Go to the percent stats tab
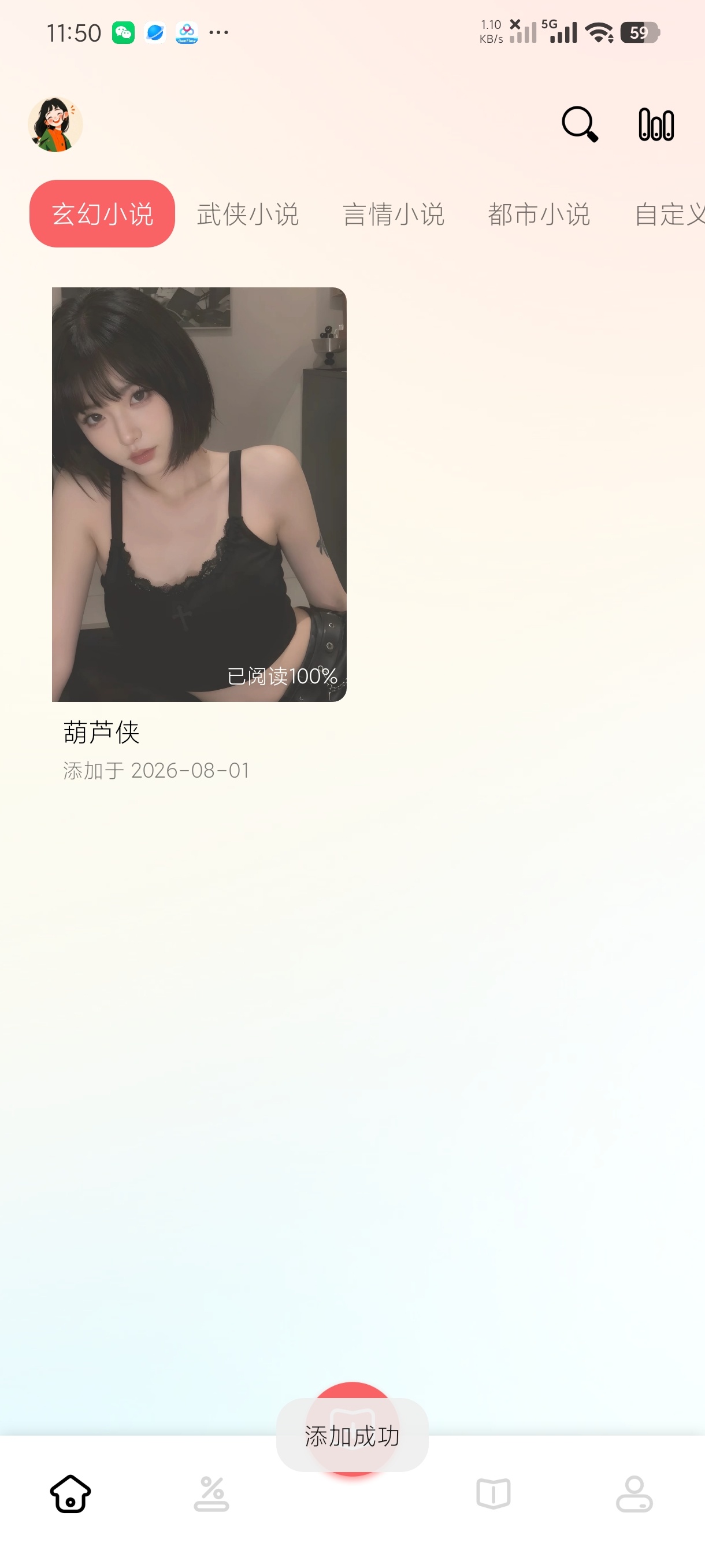Screen dimensions: 705x1568 pos(211,1494)
